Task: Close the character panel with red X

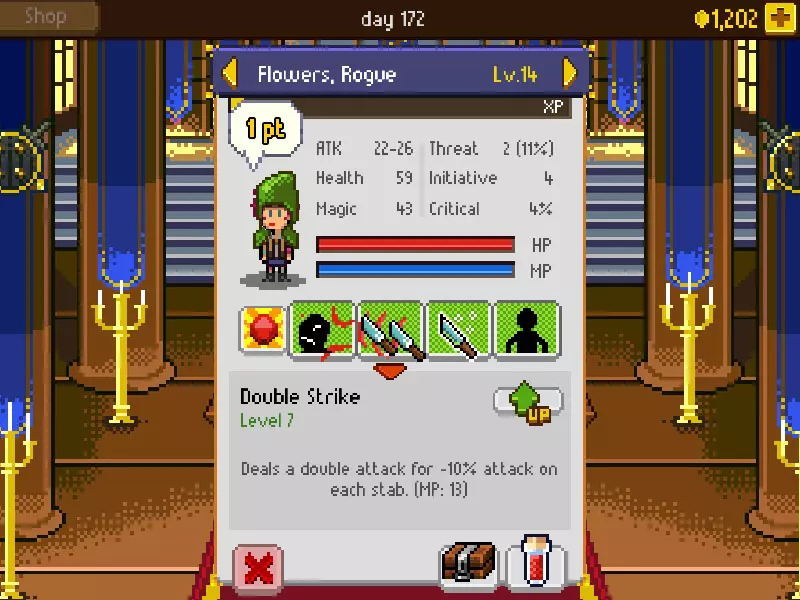Action: click(x=258, y=569)
